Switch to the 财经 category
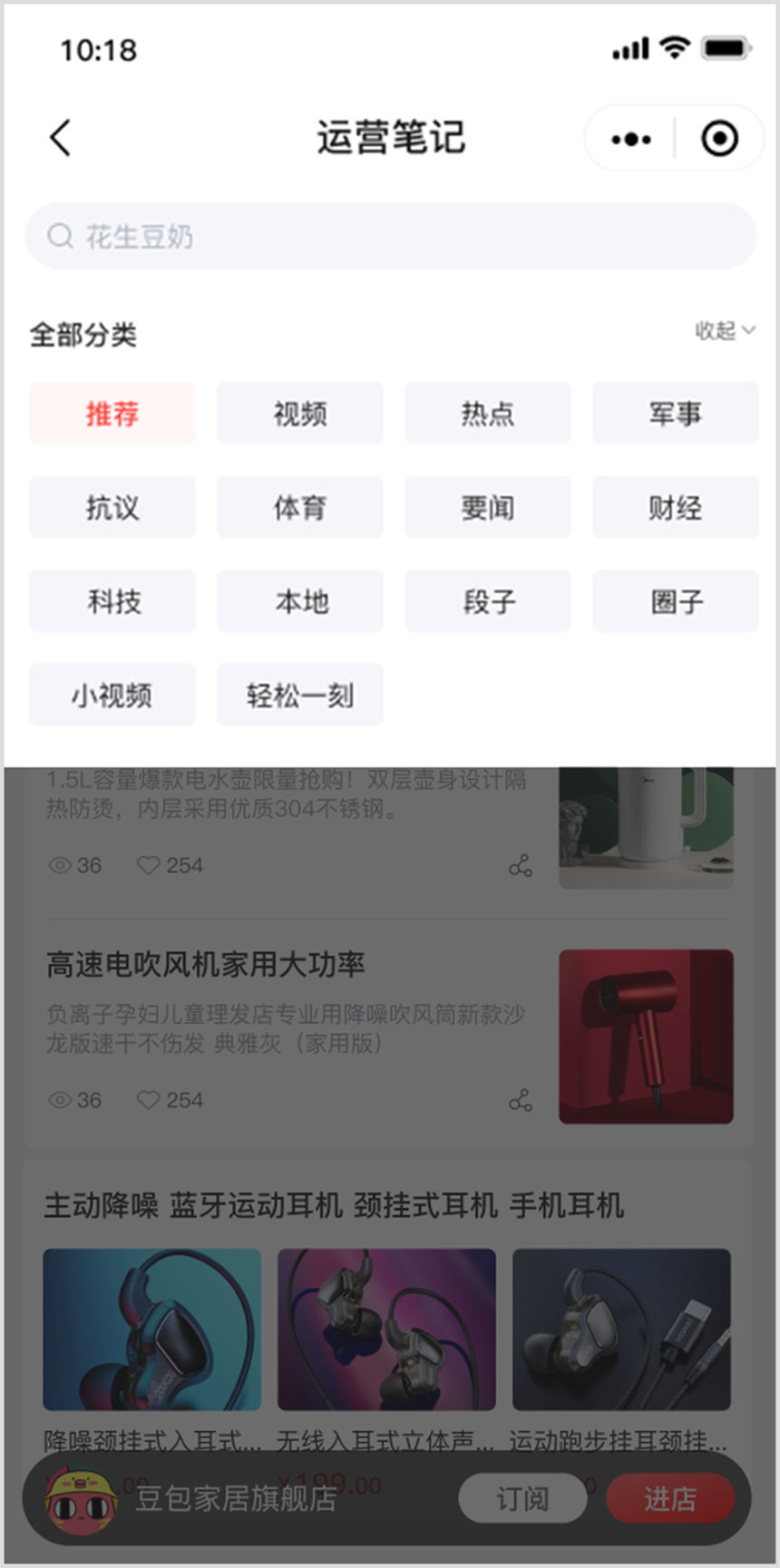Viewport: 780px width, 1568px height. click(676, 508)
